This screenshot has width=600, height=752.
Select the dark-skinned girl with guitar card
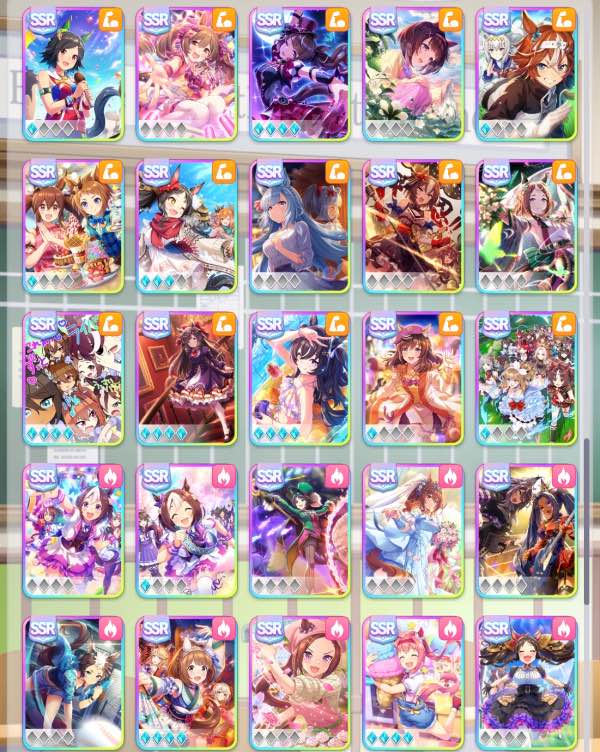(526, 531)
